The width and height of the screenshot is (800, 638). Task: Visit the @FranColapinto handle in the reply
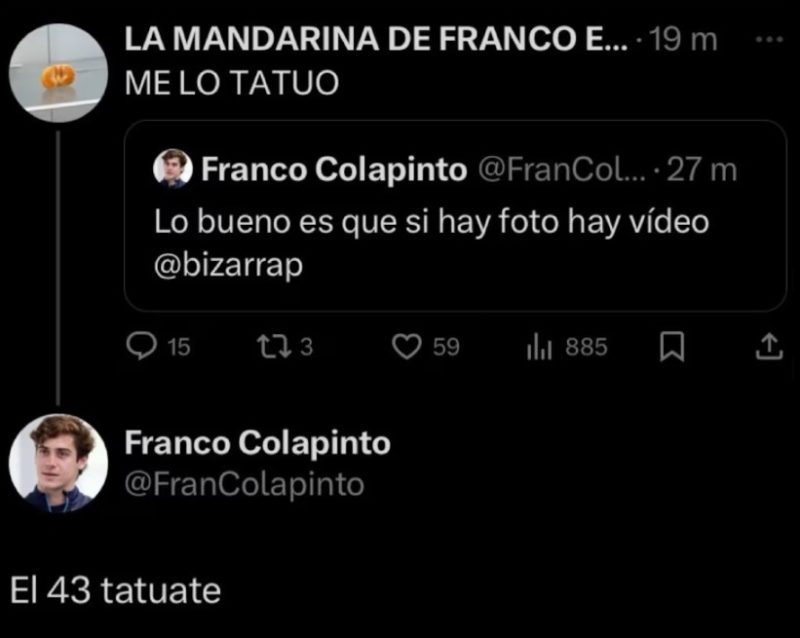(244, 485)
